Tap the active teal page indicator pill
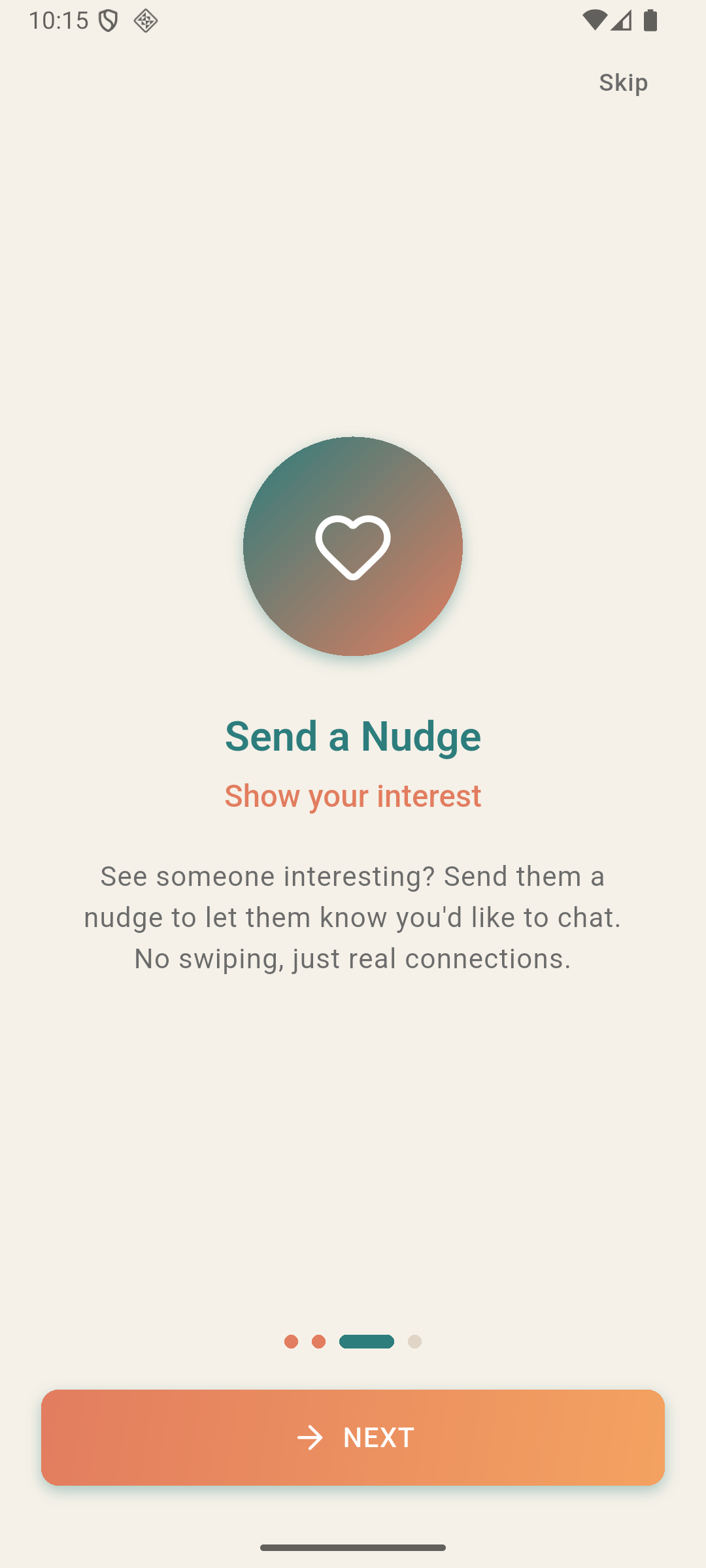706x1568 pixels. pyautogui.click(x=367, y=1341)
